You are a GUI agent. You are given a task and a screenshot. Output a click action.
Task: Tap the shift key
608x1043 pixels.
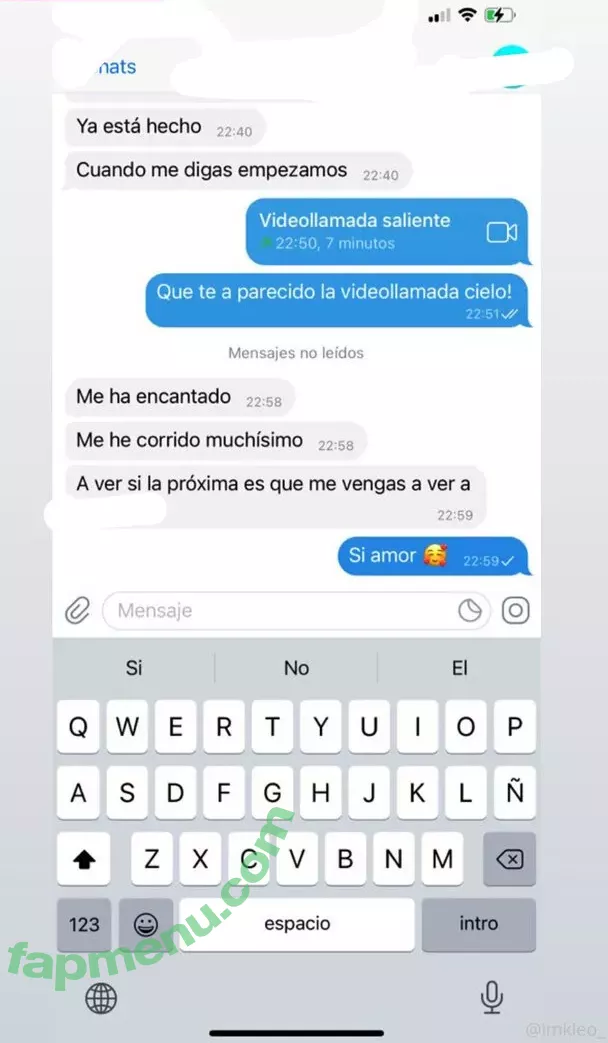coord(84,859)
